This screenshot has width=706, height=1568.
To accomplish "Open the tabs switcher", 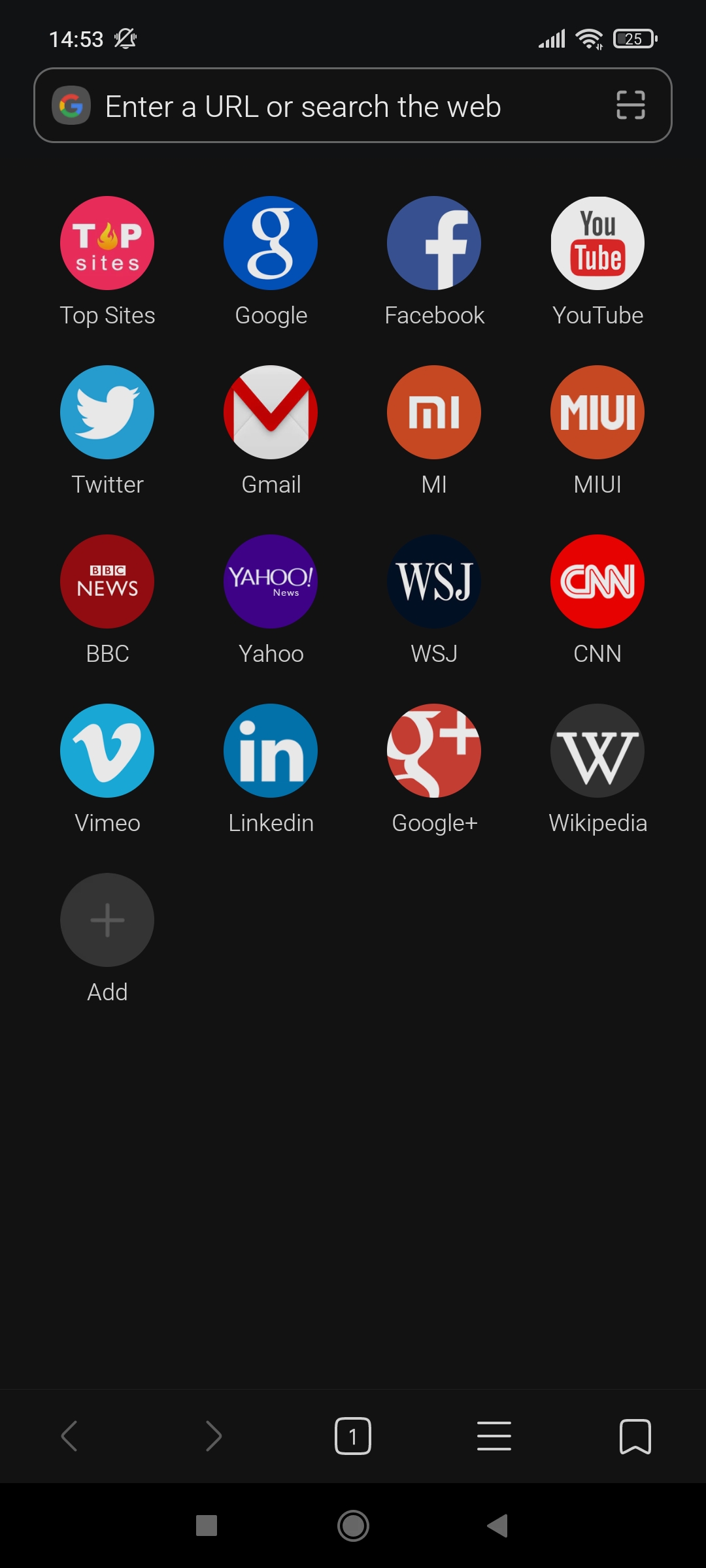I will [353, 1436].
